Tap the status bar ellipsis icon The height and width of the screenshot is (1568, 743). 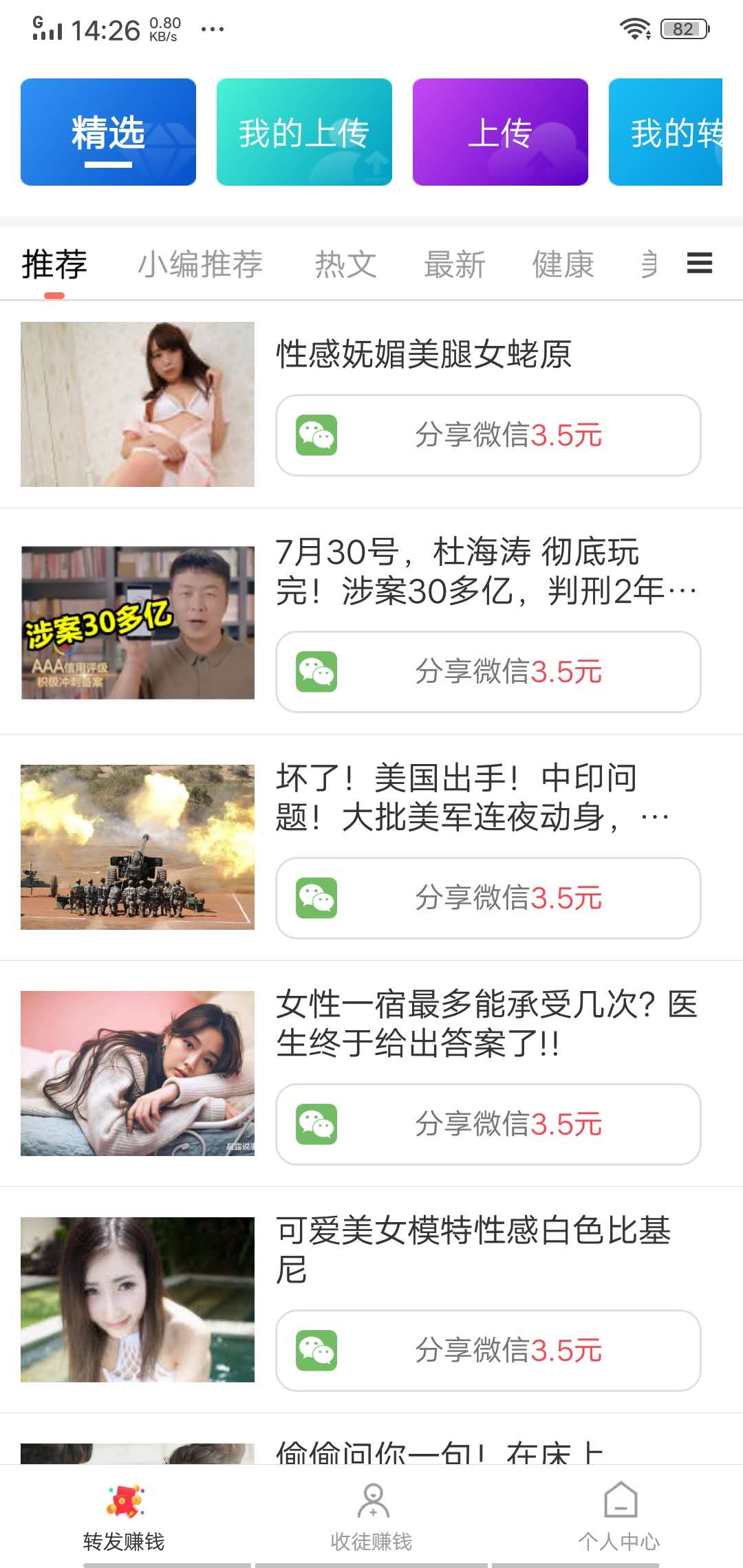point(211,28)
